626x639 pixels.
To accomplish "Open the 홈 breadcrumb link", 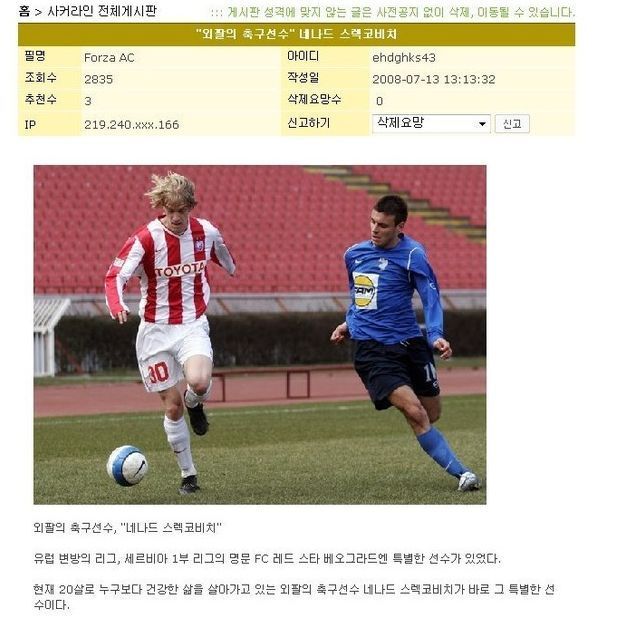I will pyautogui.click(x=24, y=12).
